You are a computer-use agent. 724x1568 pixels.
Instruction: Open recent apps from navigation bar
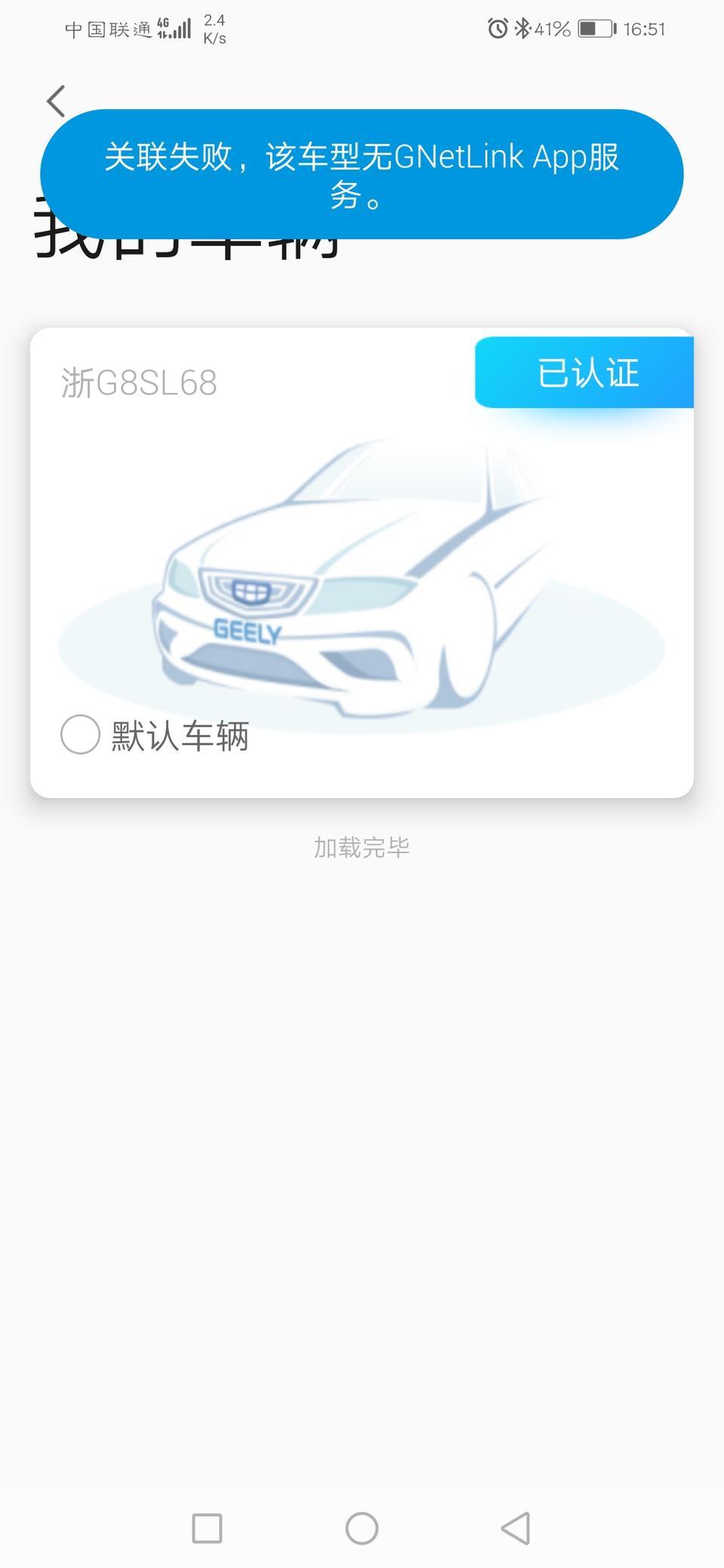click(x=207, y=1529)
